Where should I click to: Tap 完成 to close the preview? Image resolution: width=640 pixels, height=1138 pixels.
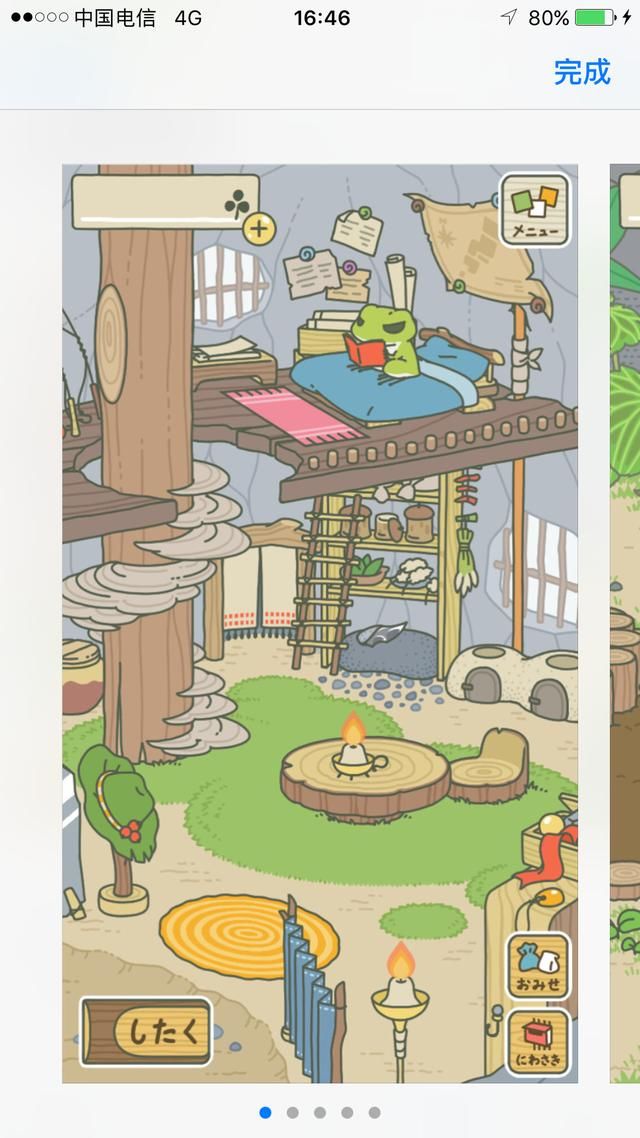pyautogui.click(x=581, y=72)
